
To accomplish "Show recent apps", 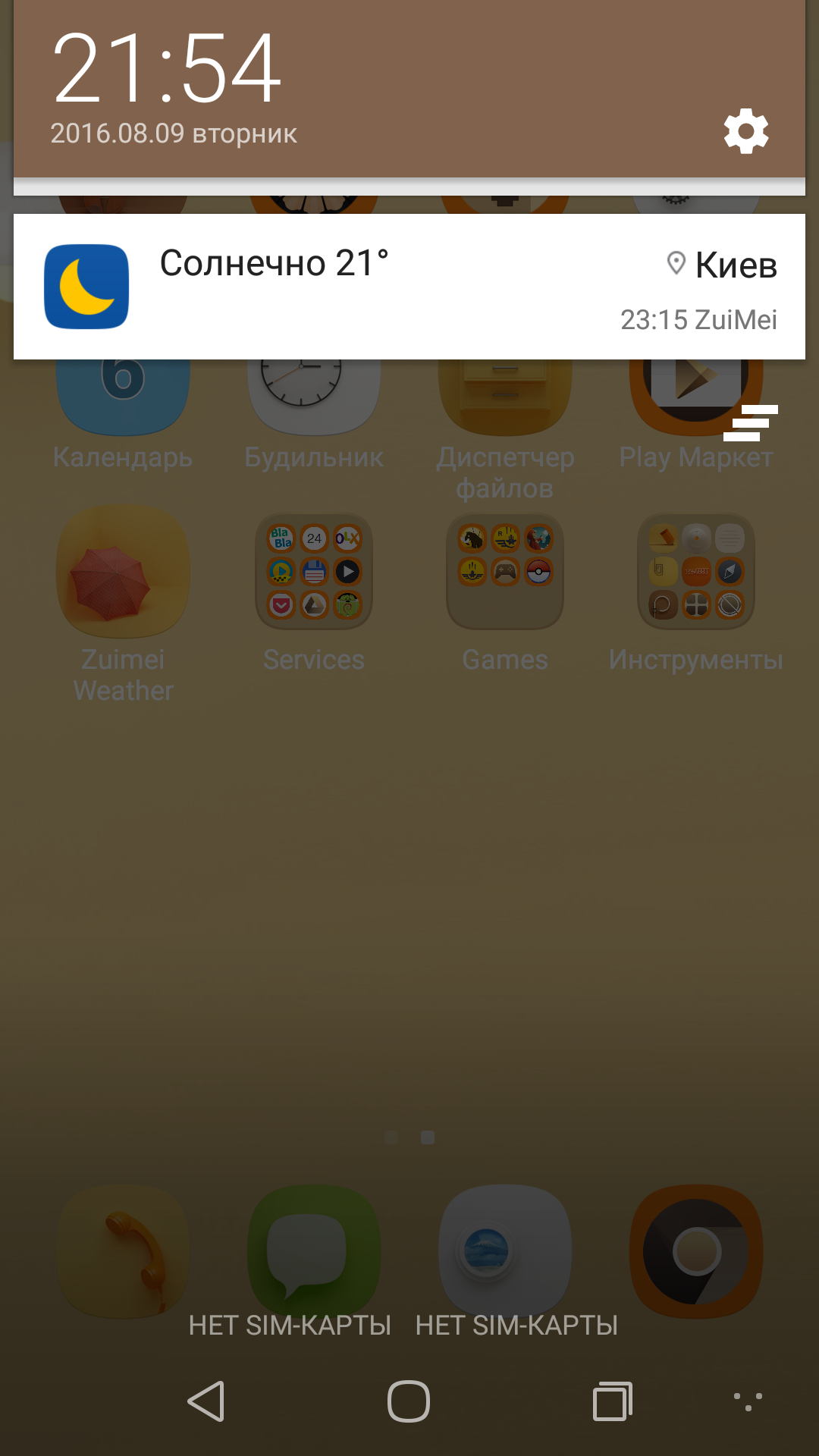I will point(613,1401).
